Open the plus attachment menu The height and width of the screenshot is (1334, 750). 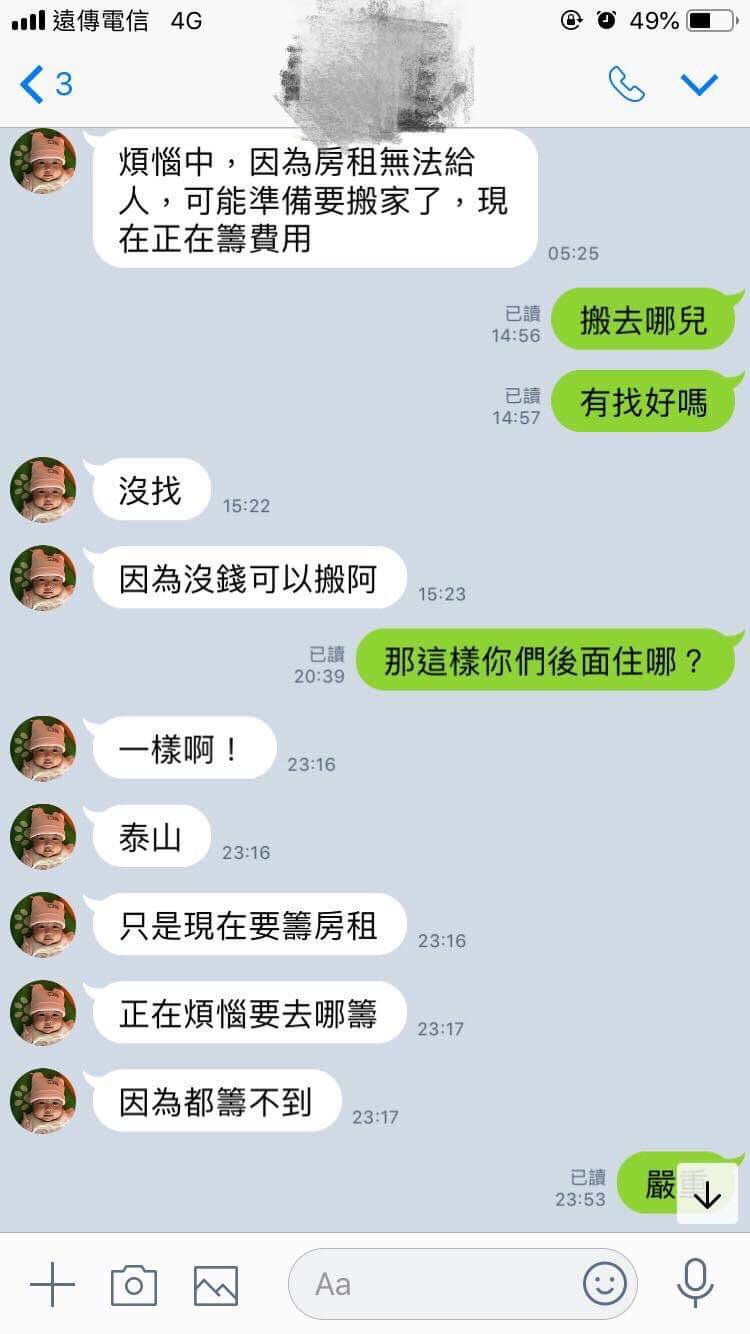[52, 1284]
